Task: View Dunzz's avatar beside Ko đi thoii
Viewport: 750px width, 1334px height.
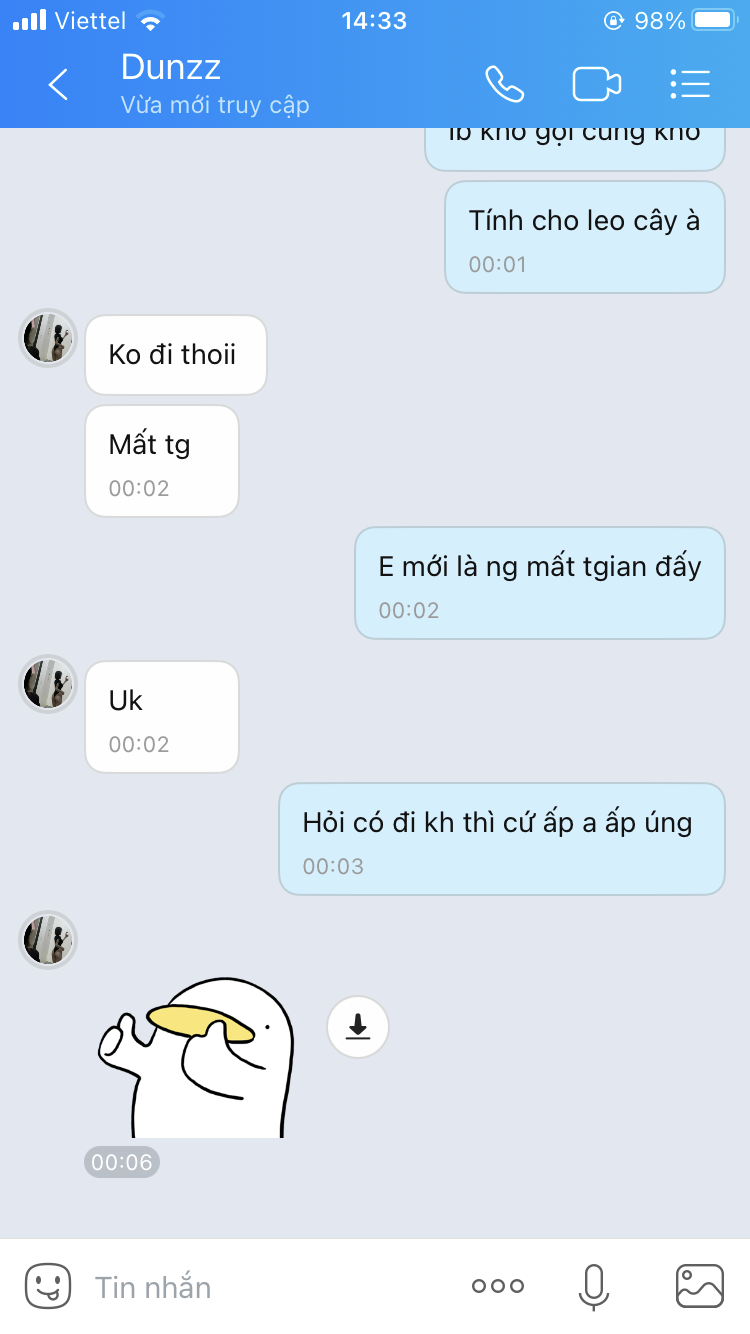Action: pyautogui.click(x=49, y=338)
